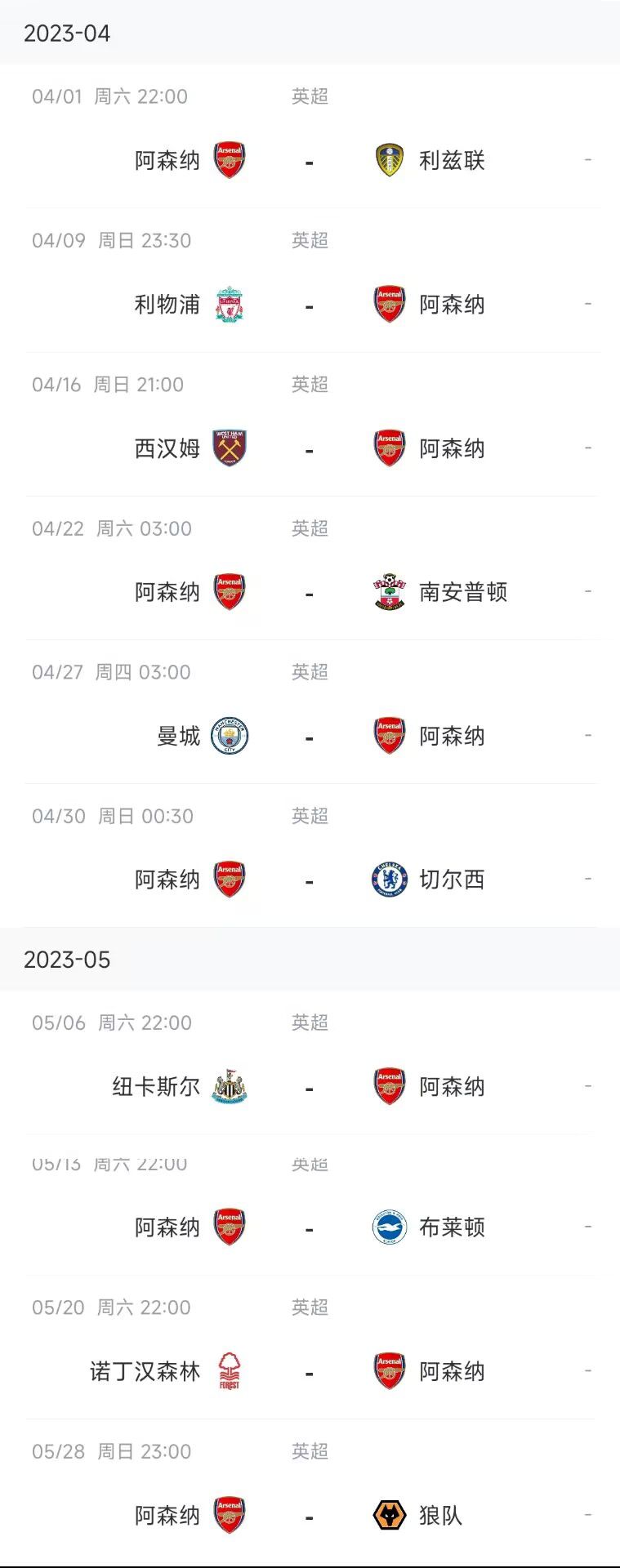The height and width of the screenshot is (1568, 620).
Task: Select the West Ham vs Arsenal match
Action: click(x=310, y=448)
